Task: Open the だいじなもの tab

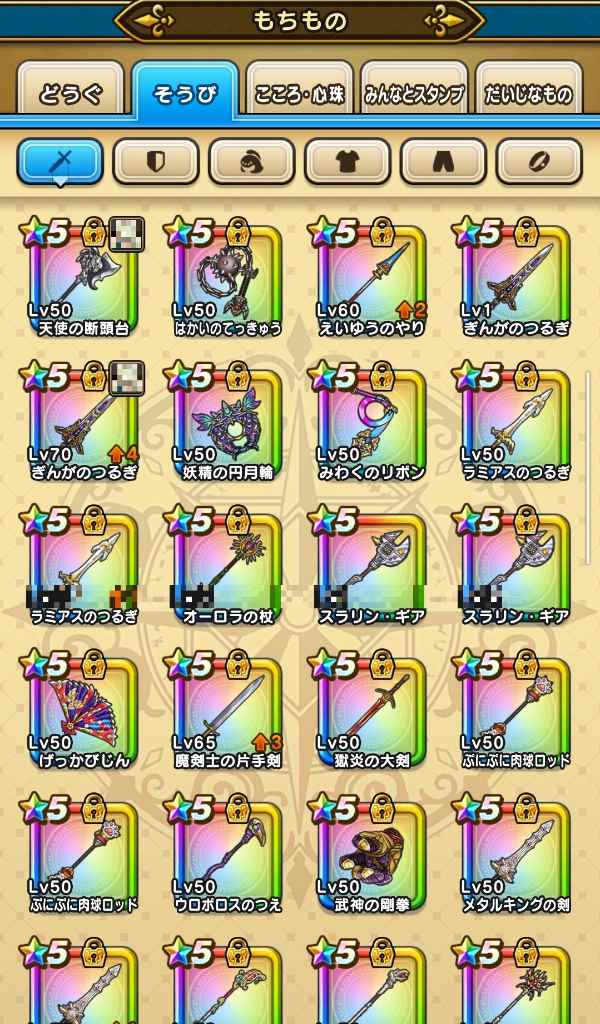Action: 528,95
